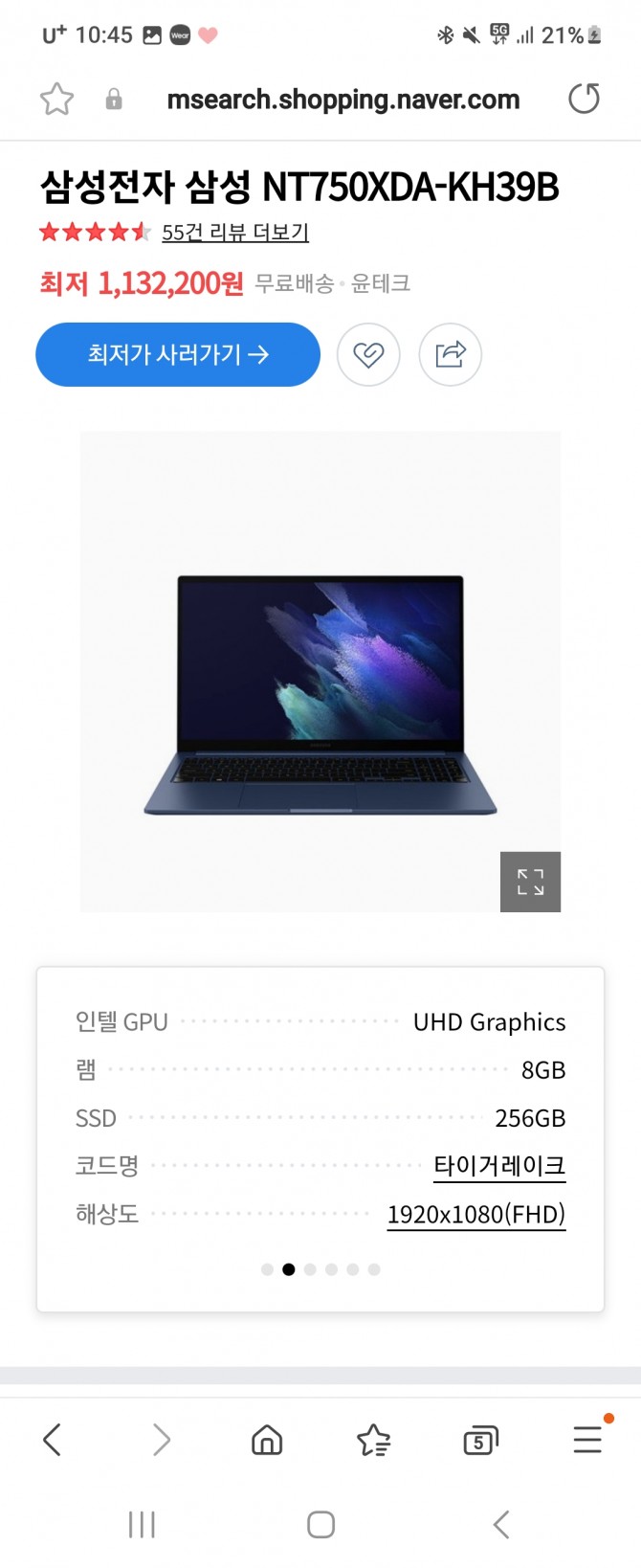Add the product to the wishlist with the heart icon

(x=368, y=355)
